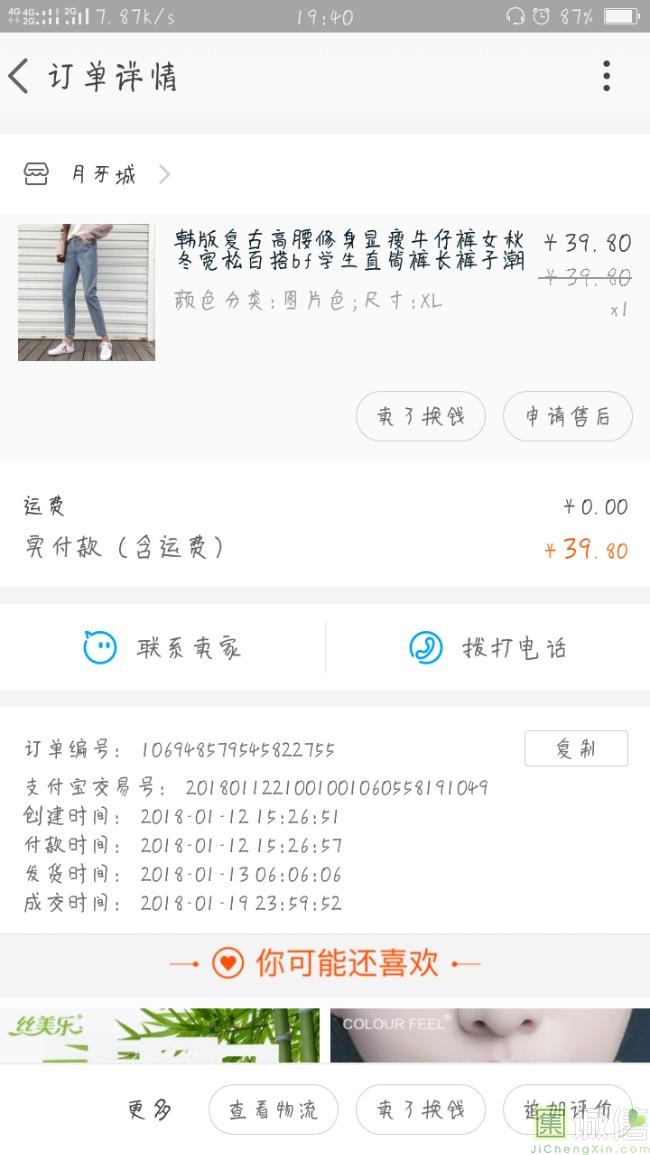Tap 联系卖家 to message the seller

[162, 648]
